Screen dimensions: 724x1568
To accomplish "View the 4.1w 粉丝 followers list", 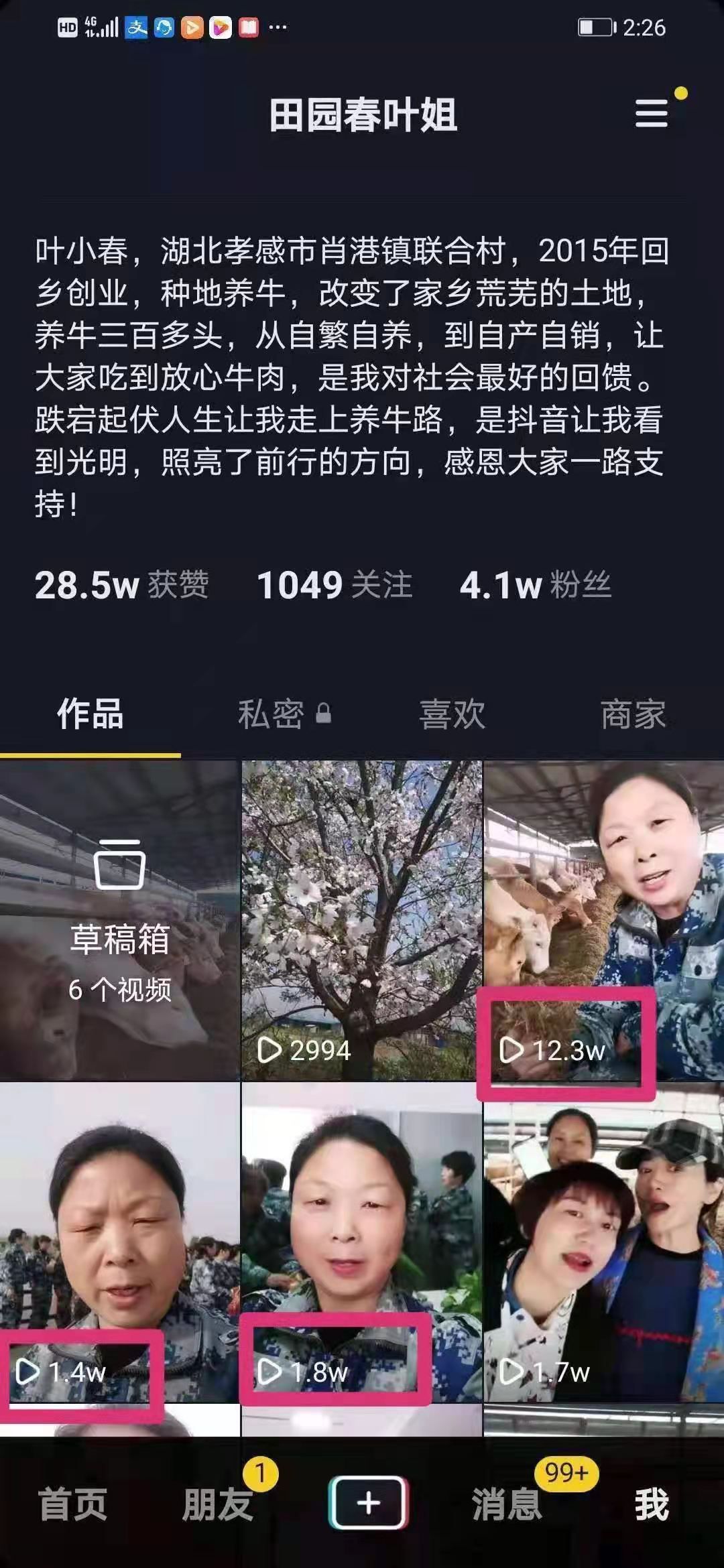I will (x=535, y=585).
